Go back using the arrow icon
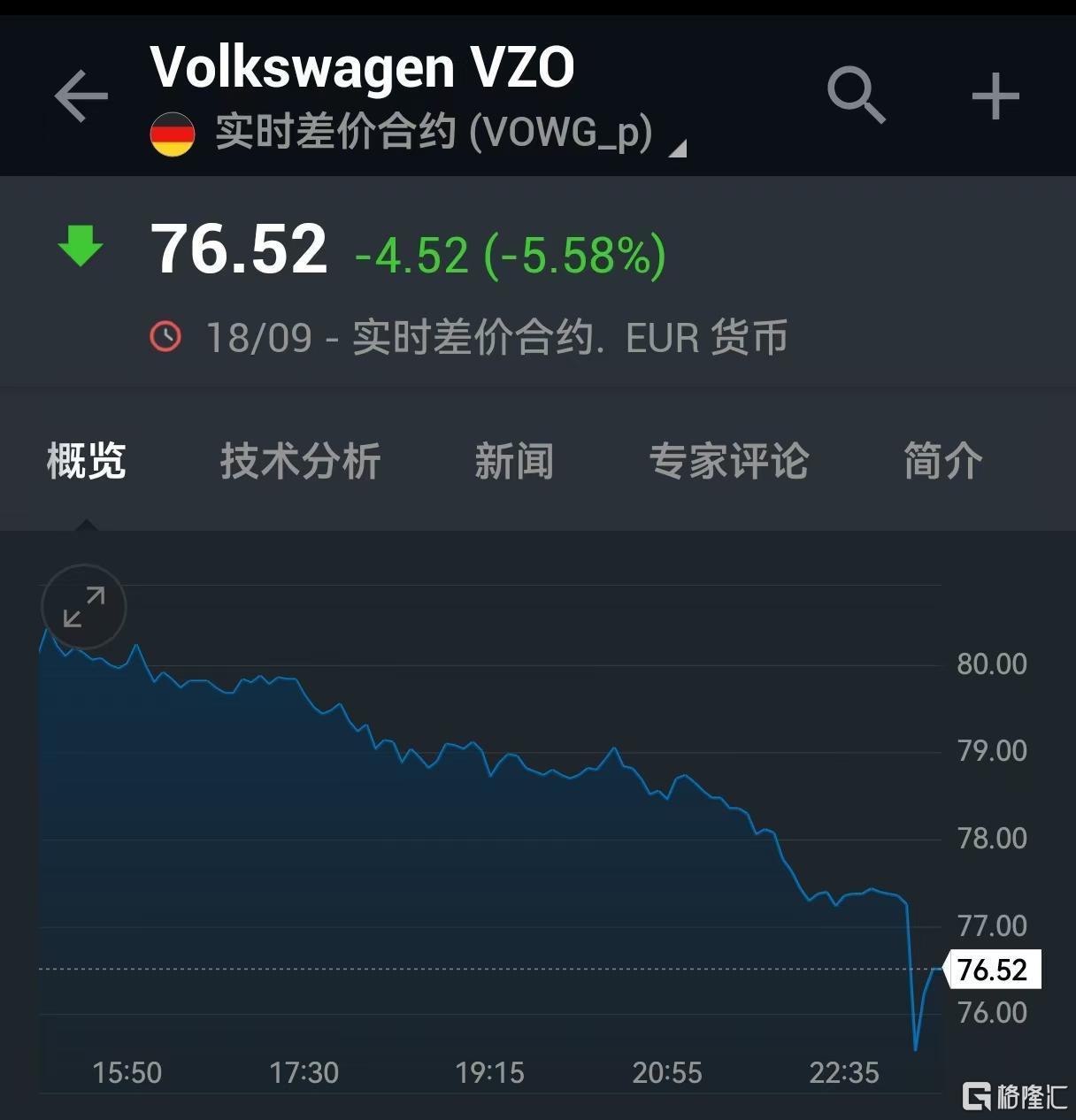This screenshot has height=1120, width=1076. tap(81, 96)
